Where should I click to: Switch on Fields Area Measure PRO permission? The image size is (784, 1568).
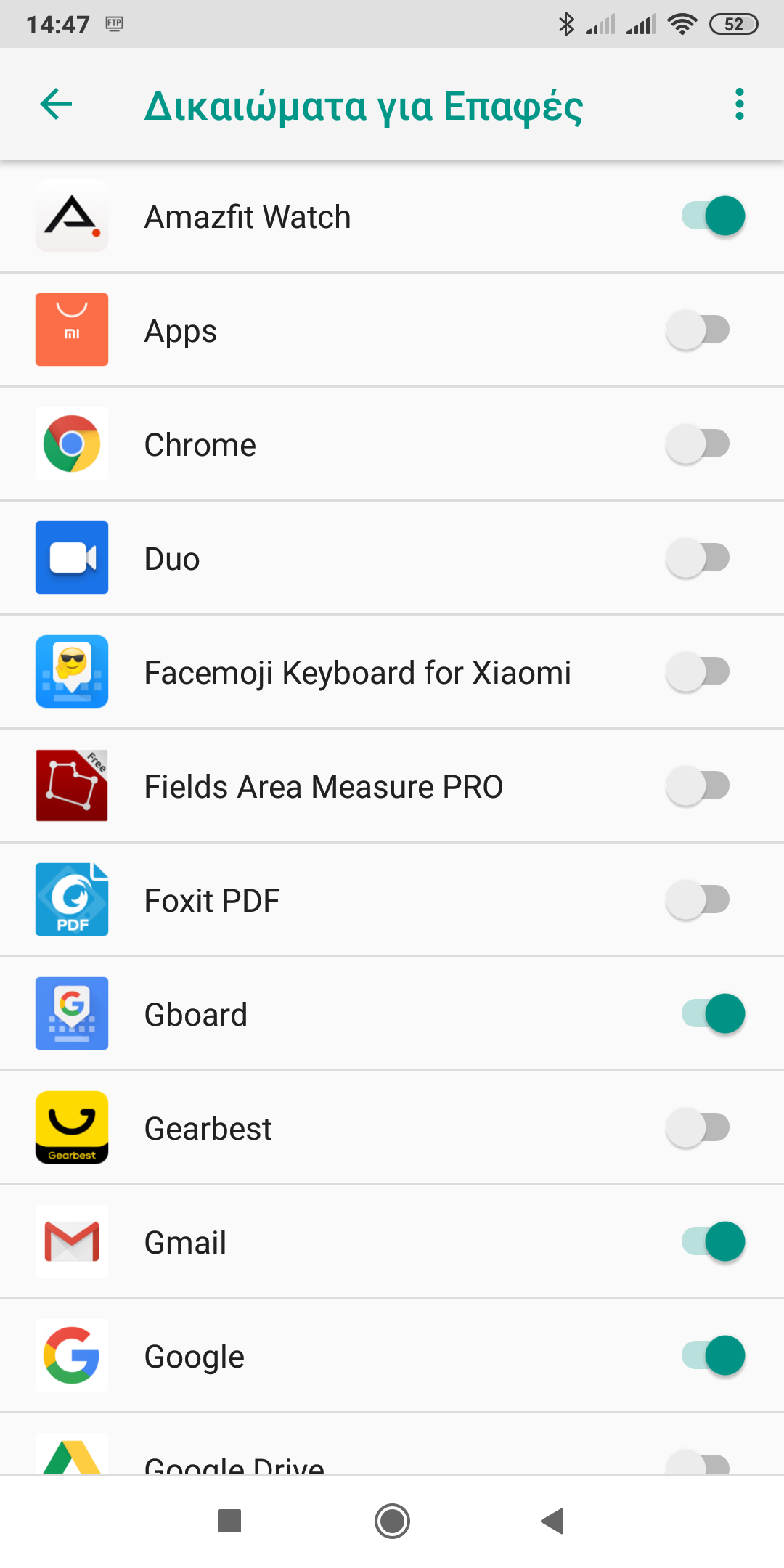click(698, 786)
